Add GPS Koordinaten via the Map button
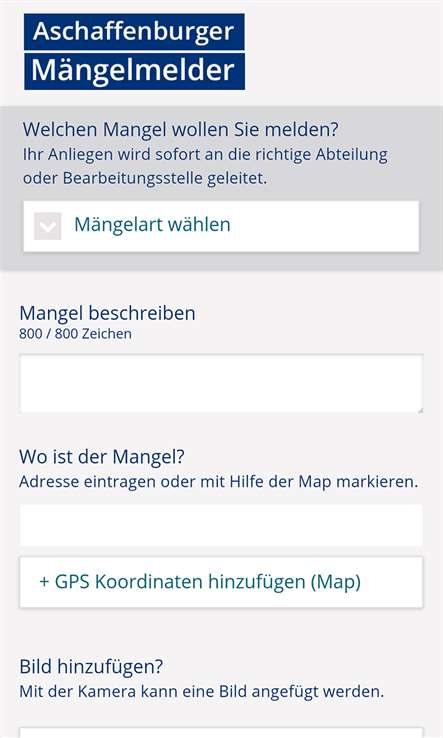The image size is (443, 738). coord(221,582)
